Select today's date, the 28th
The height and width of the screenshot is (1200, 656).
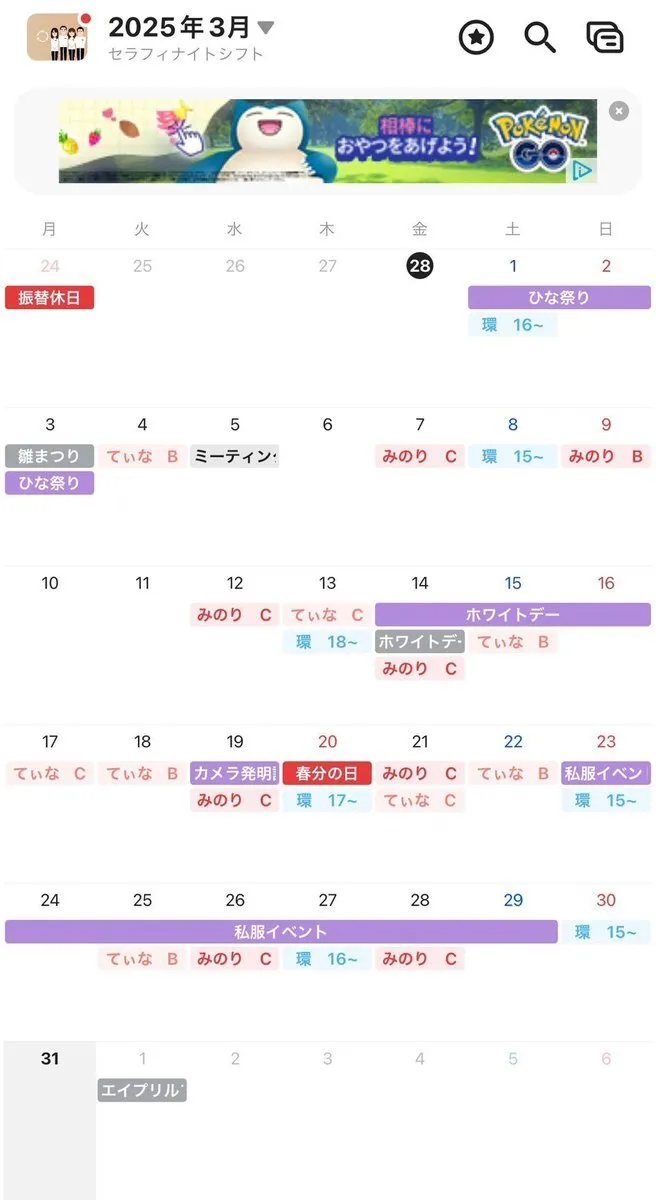(x=420, y=266)
